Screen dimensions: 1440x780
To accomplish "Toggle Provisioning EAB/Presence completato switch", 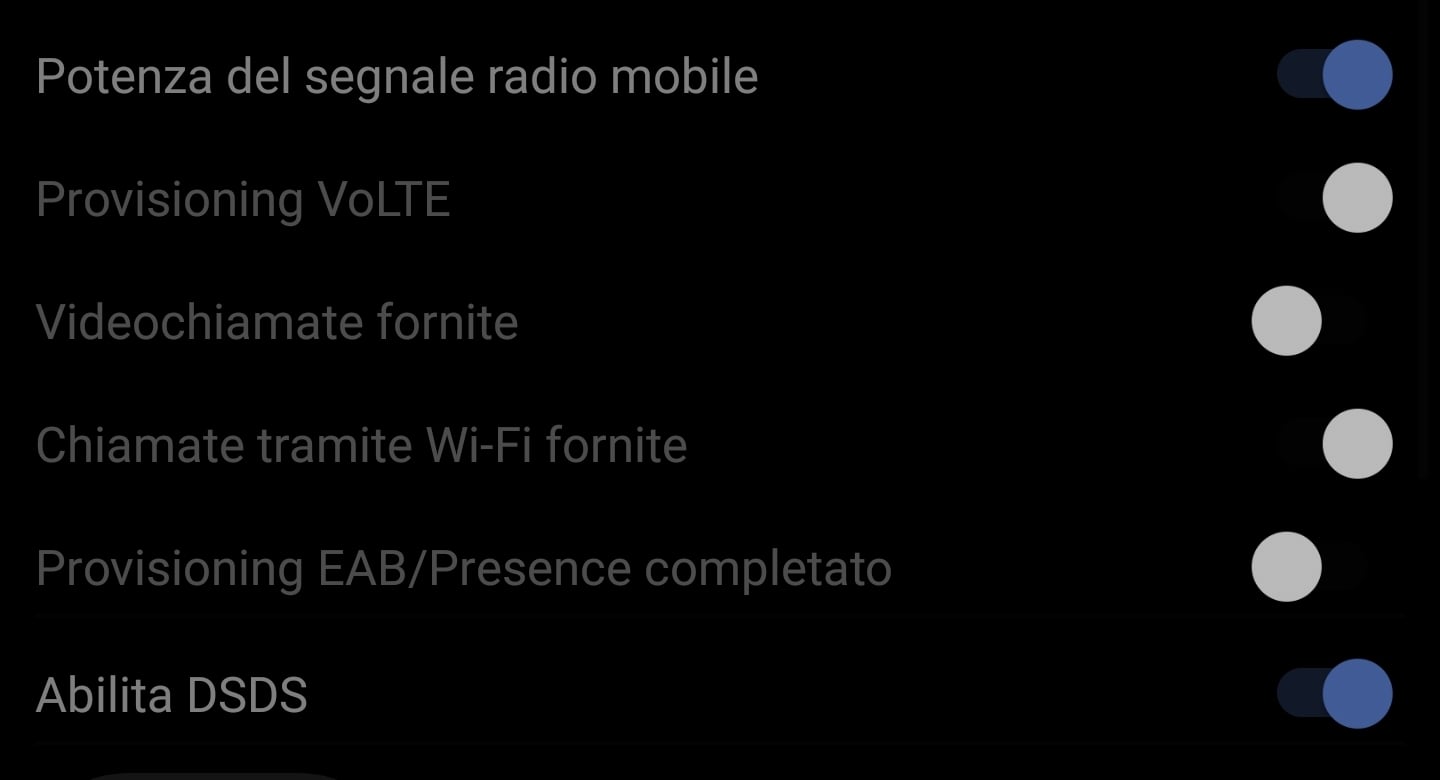I will pyautogui.click(x=1310, y=567).
